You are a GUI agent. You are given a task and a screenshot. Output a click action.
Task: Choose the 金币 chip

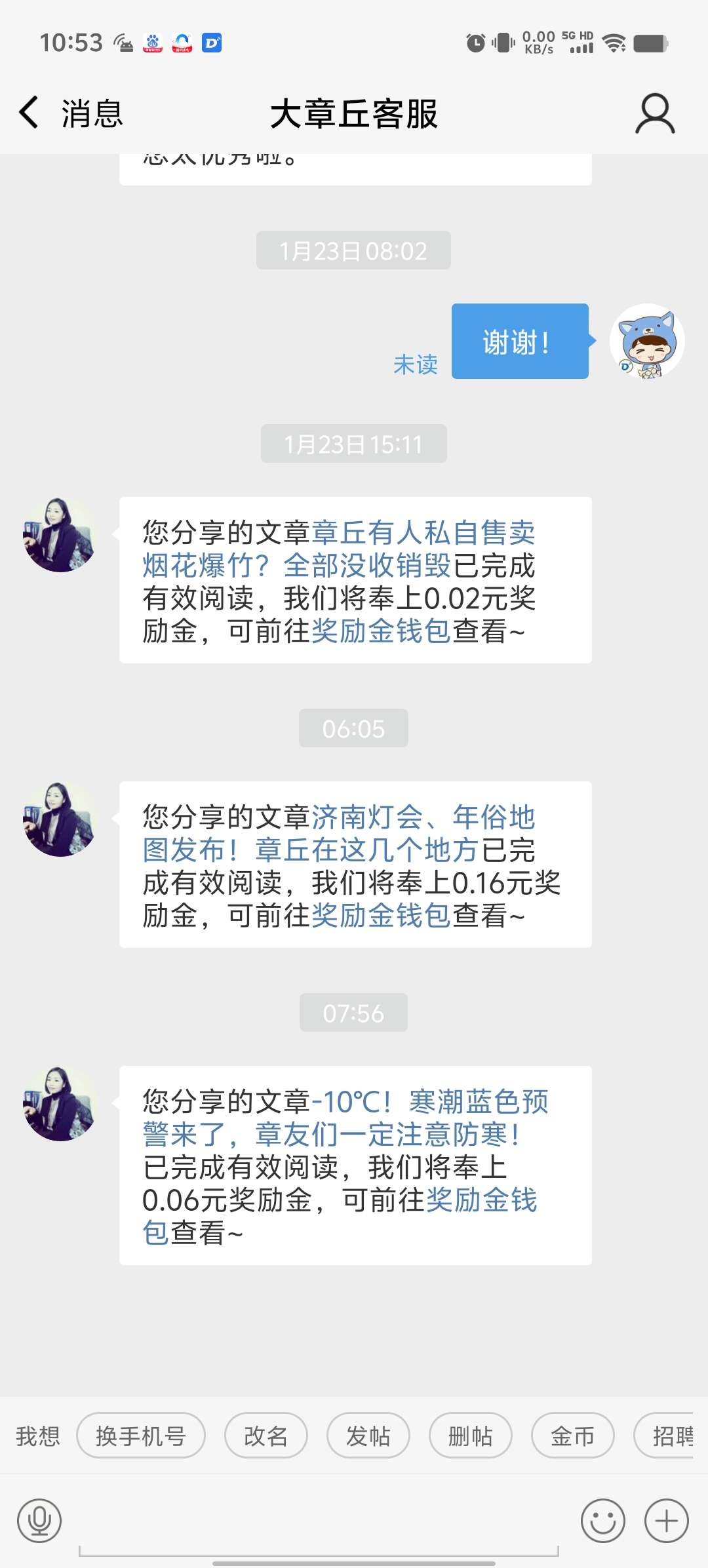point(572,1436)
